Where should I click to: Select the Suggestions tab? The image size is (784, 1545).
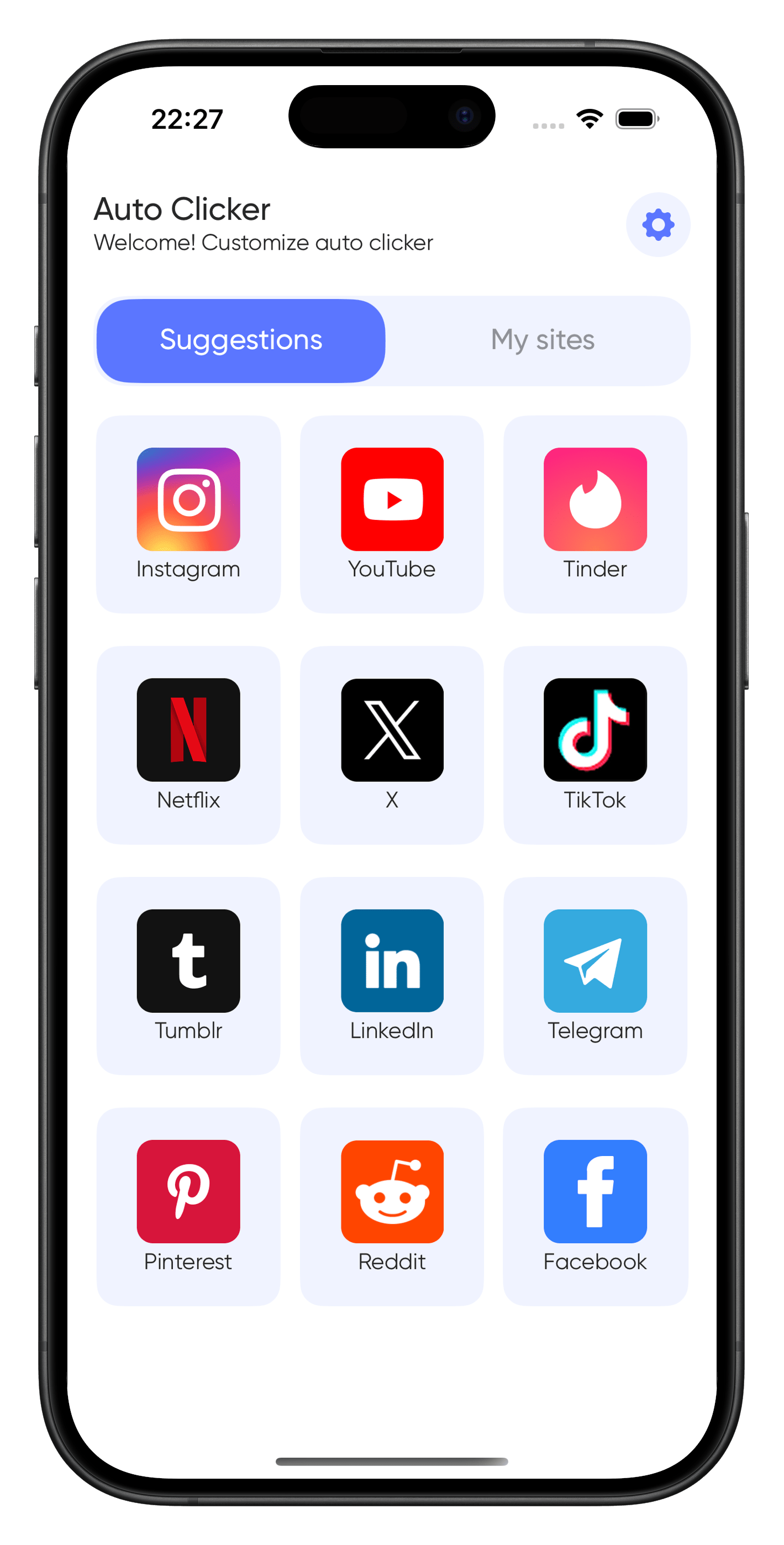click(x=242, y=339)
